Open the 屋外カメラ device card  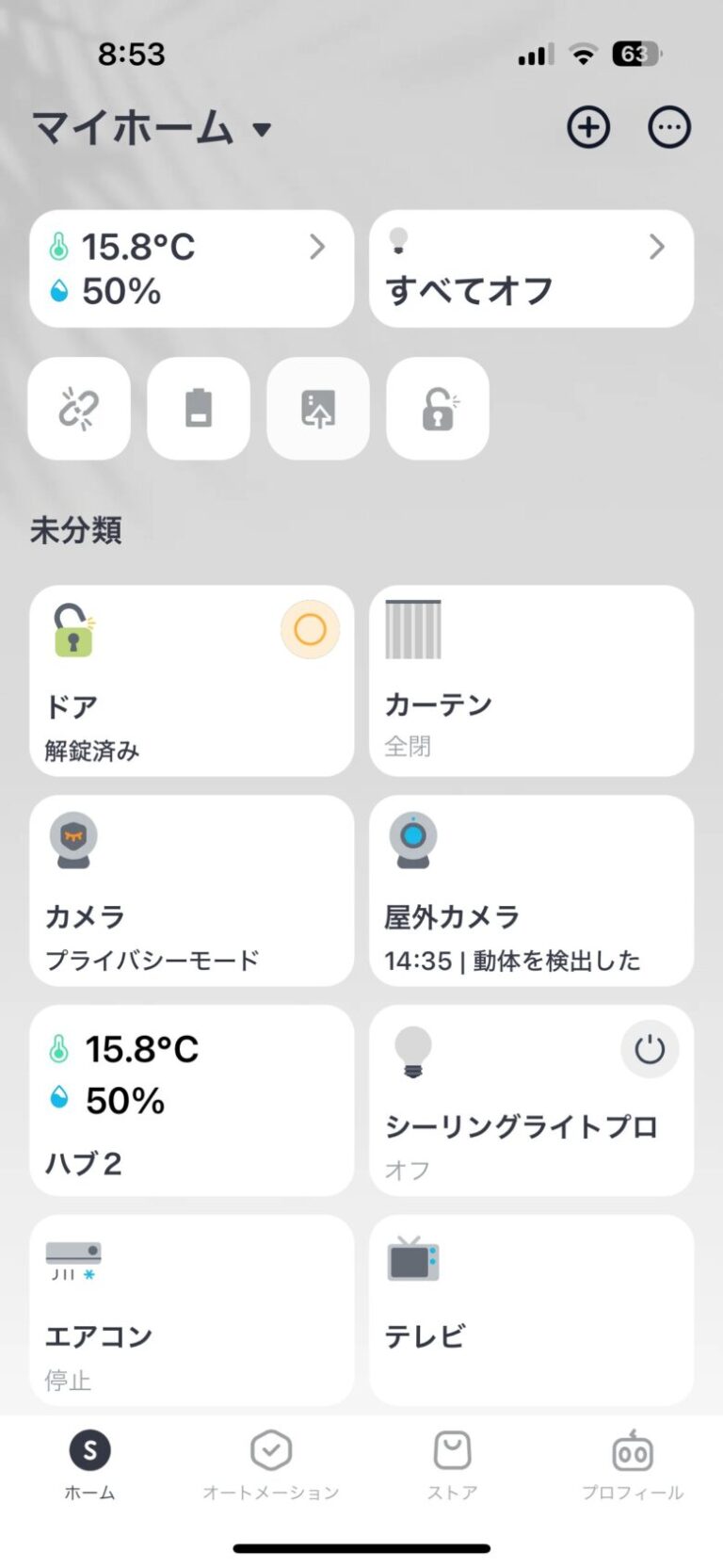(x=530, y=890)
